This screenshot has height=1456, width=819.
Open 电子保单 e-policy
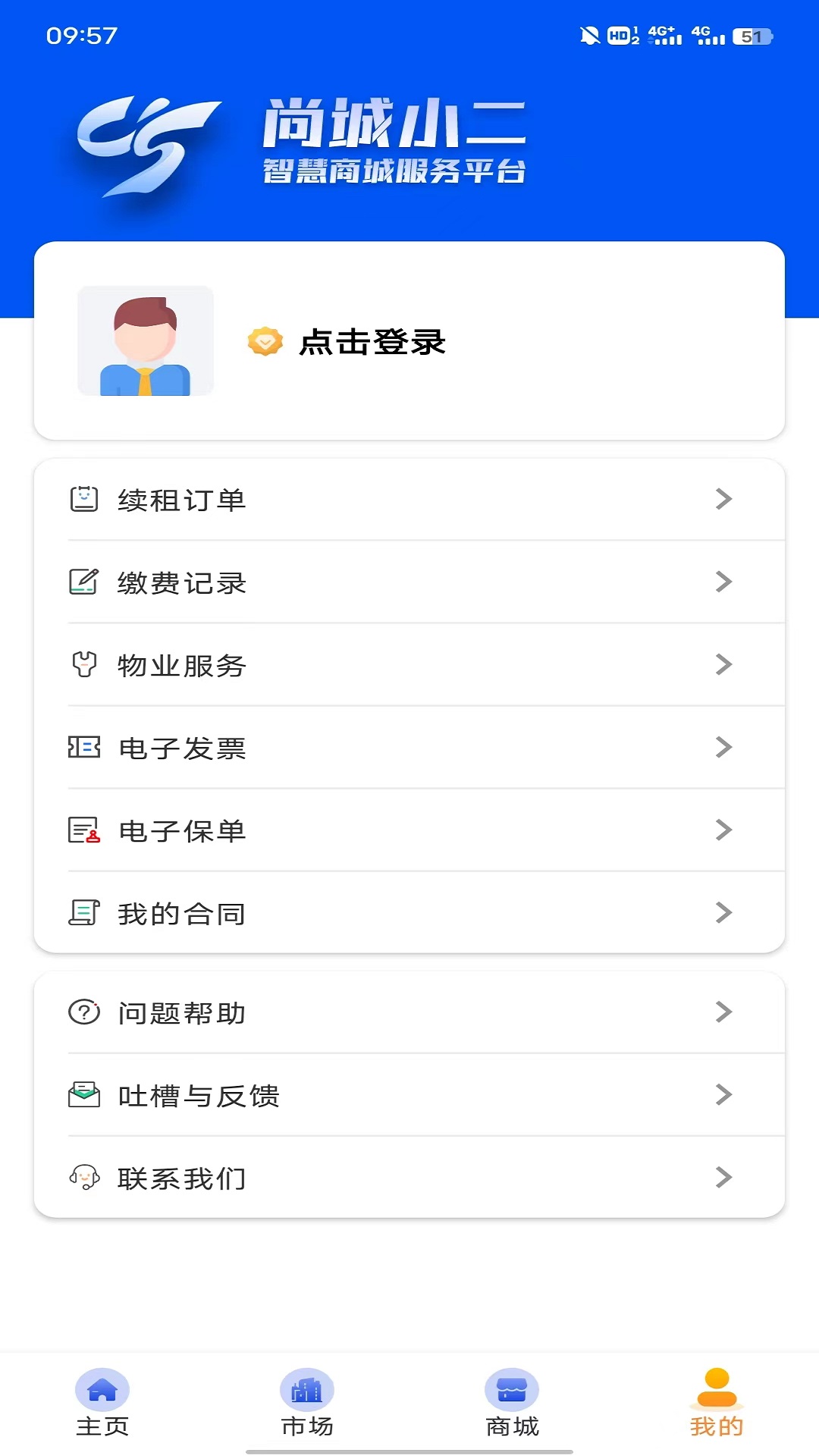(409, 830)
